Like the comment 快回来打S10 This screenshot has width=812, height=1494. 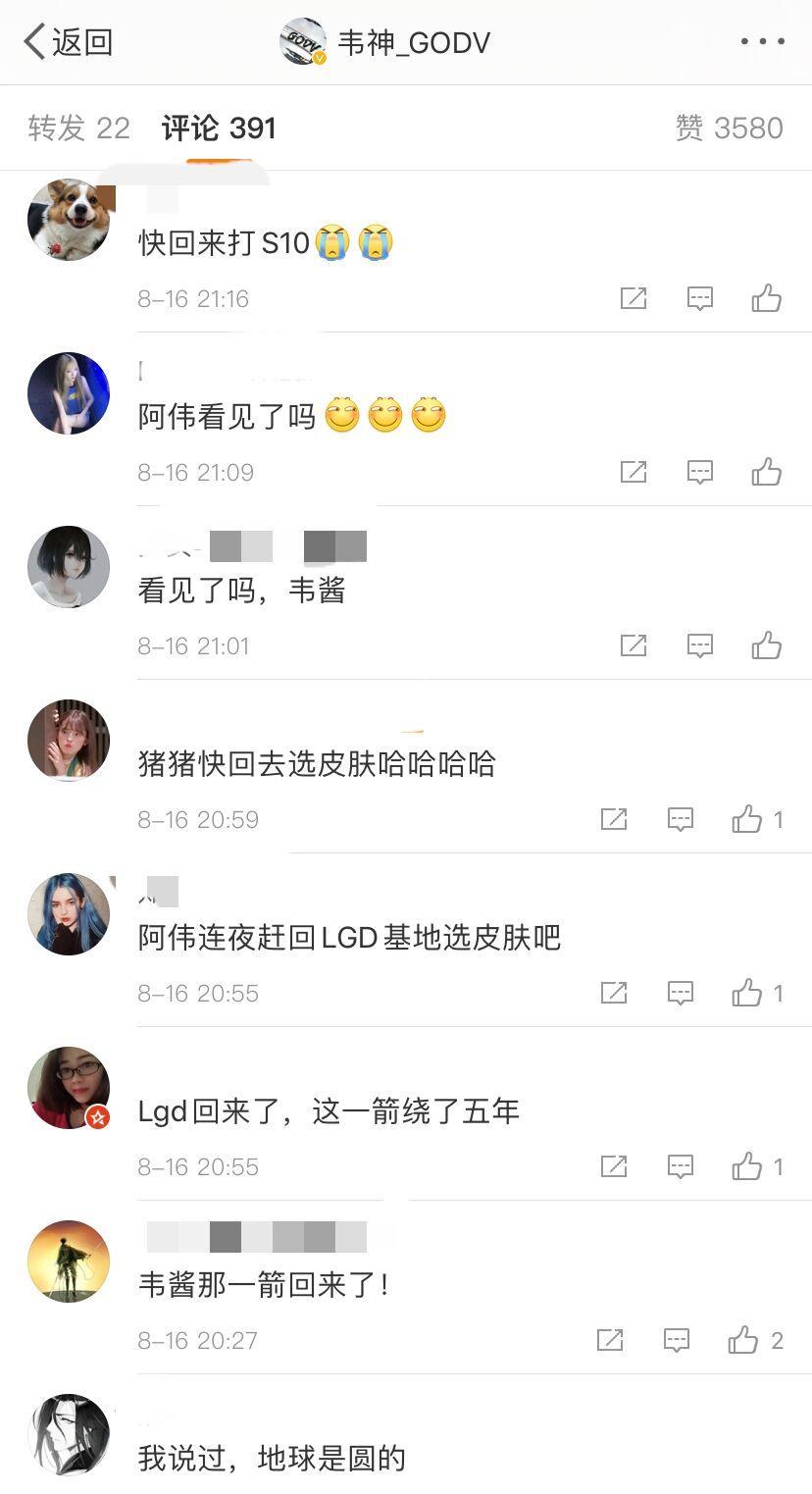click(766, 298)
